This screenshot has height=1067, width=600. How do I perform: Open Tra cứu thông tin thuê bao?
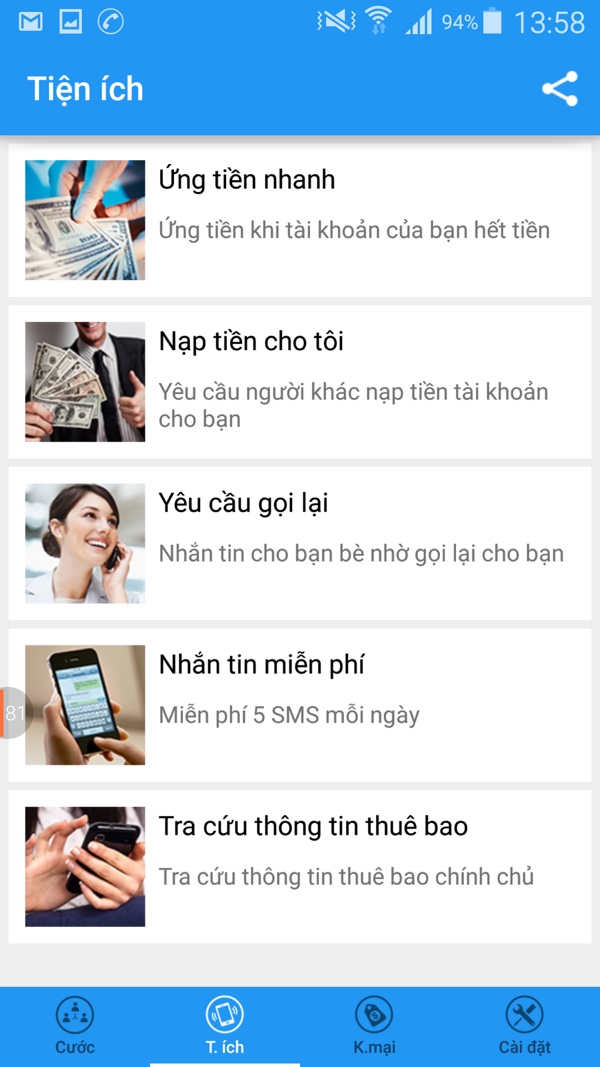tap(300, 867)
